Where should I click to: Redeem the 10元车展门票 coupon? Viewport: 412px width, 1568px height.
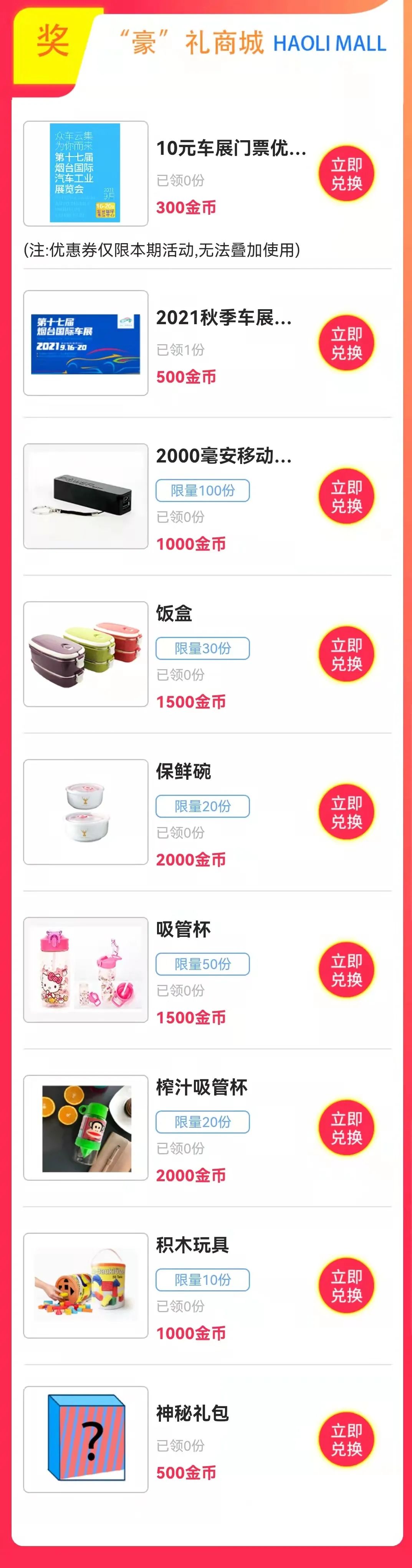[346, 174]
